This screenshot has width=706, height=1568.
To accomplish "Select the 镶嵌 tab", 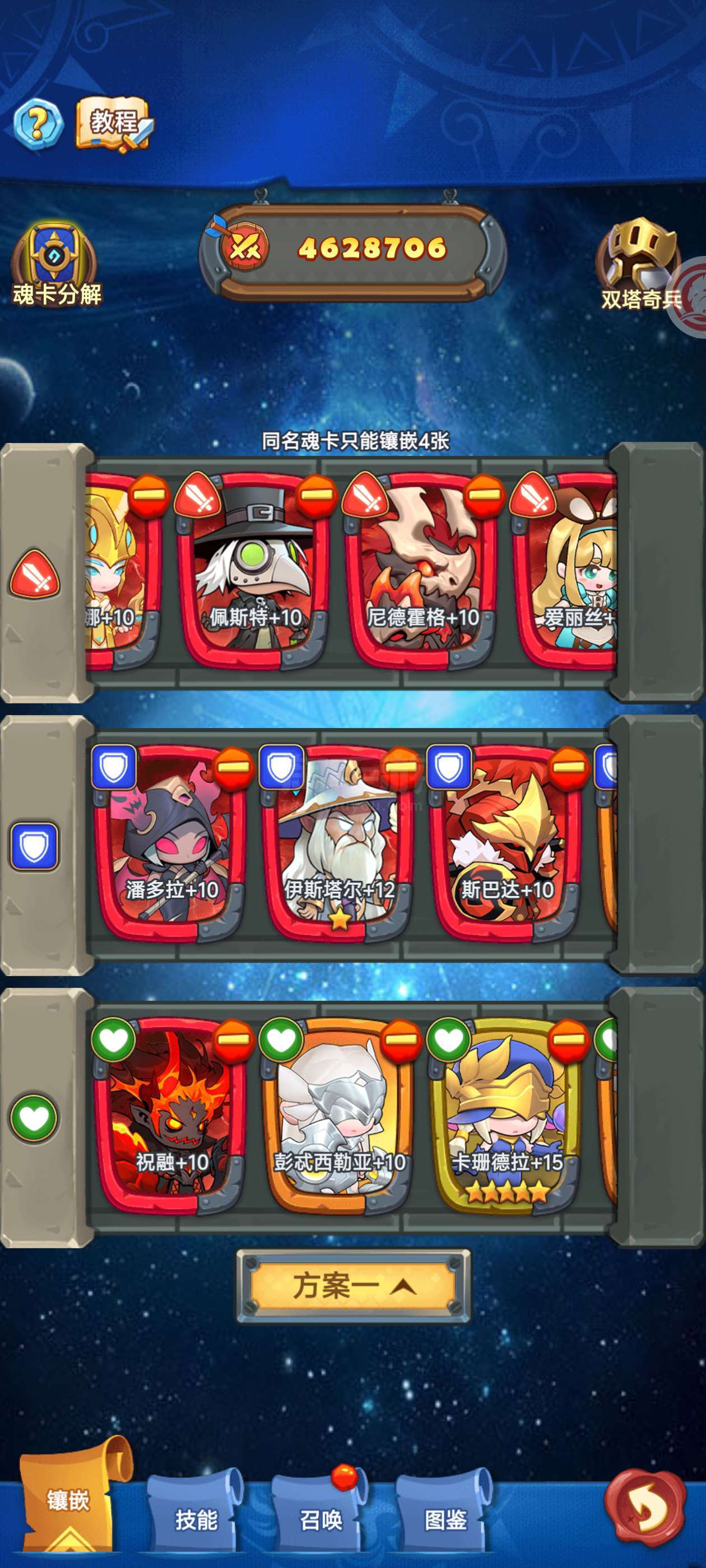I will (x=69, y=1499).
